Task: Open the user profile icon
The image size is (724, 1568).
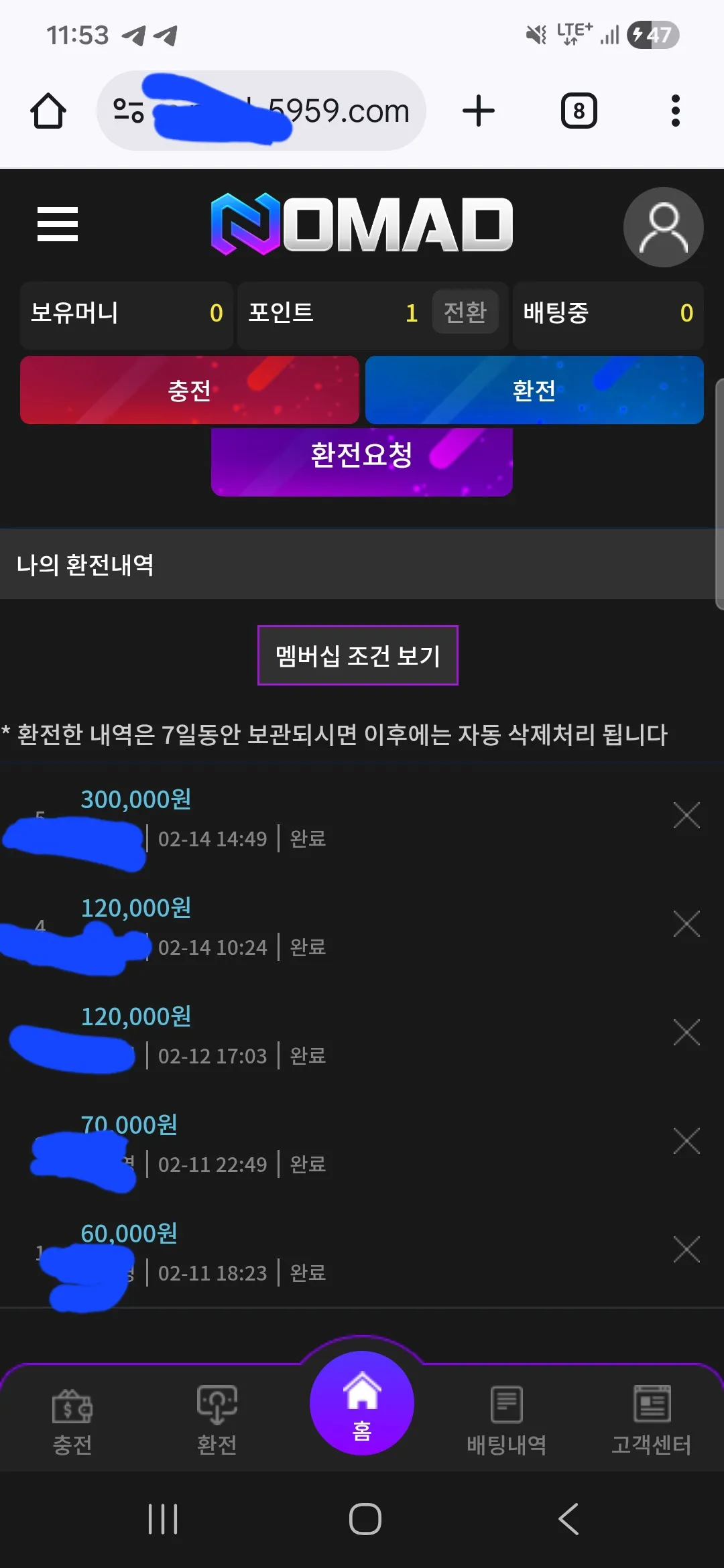Action: 663,227
